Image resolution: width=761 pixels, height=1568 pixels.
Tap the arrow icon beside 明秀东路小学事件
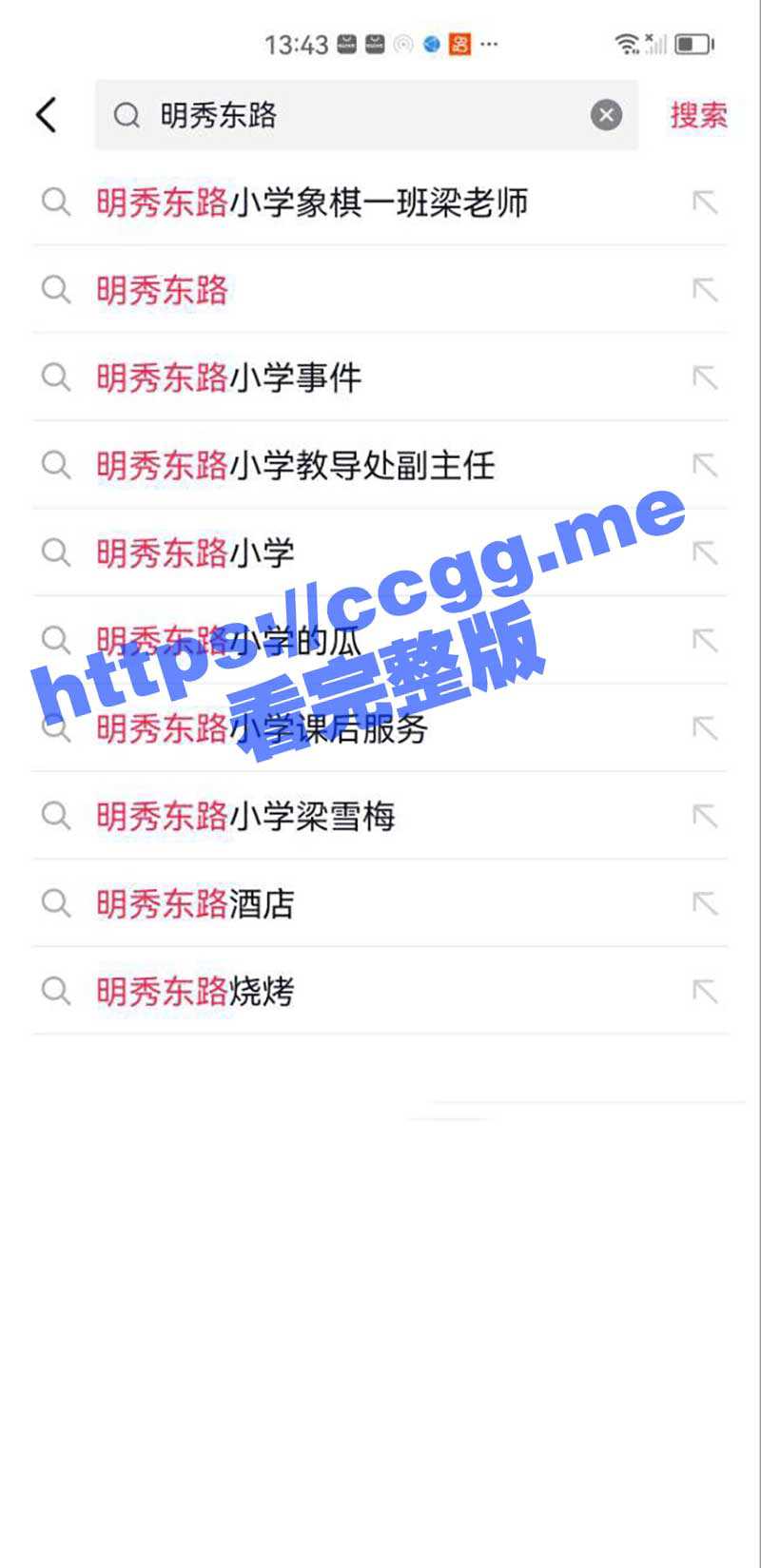[704, 377]
